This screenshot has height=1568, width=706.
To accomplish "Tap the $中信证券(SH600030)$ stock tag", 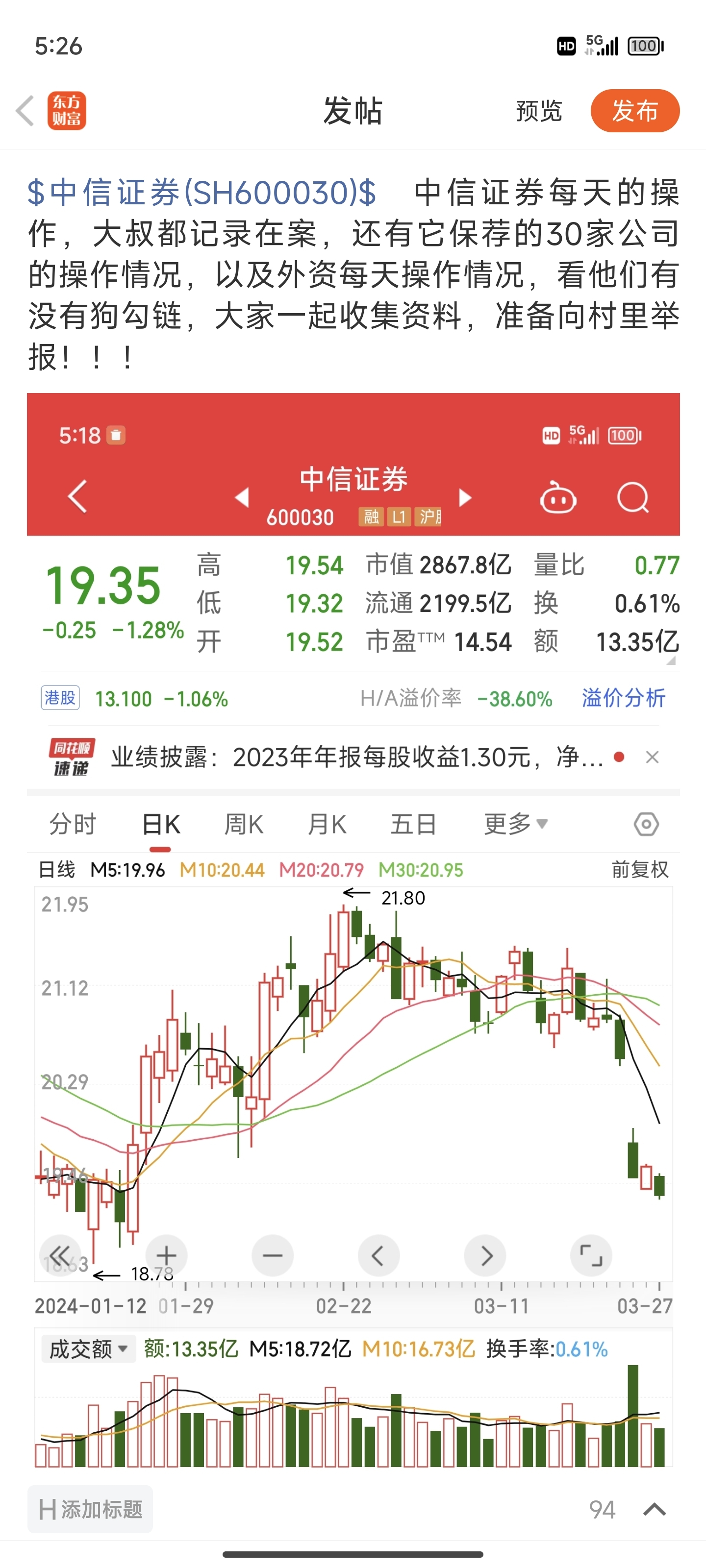I will tap(202, 193).
